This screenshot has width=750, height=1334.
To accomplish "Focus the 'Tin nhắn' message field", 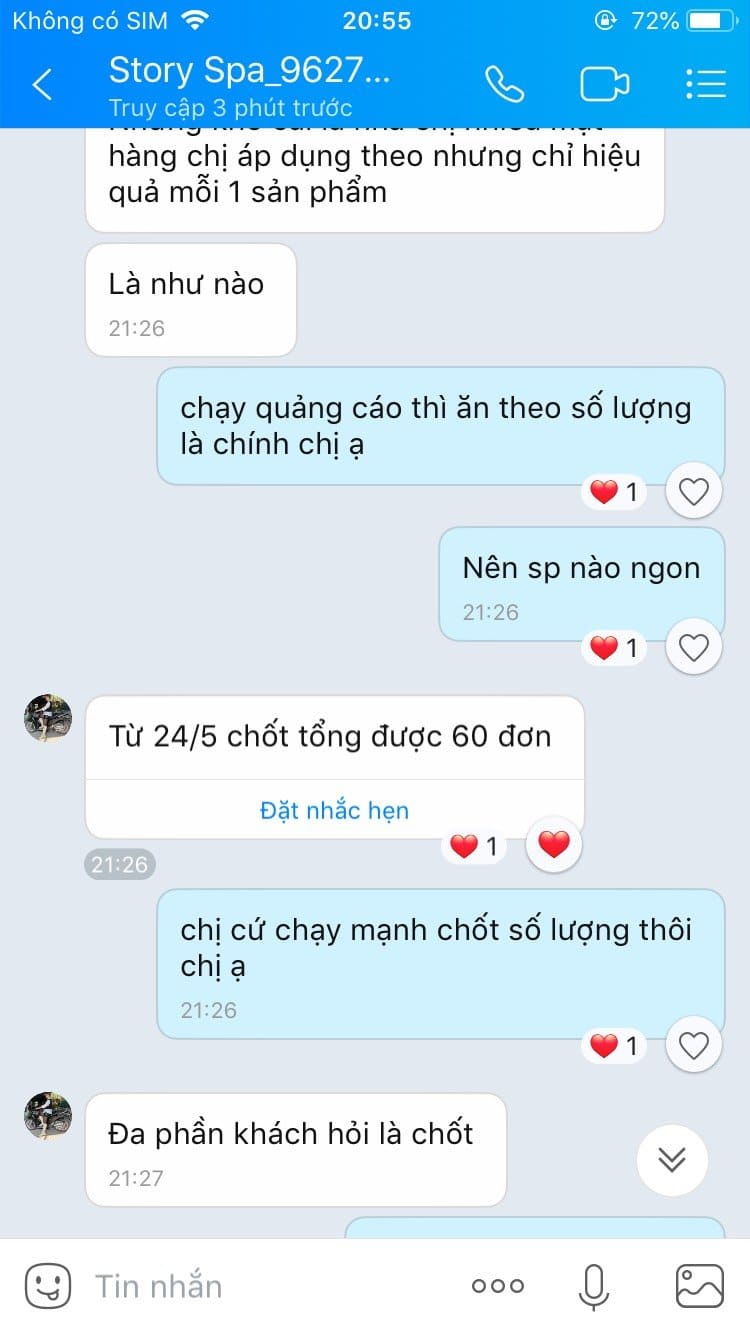I will click(270, 1286).
